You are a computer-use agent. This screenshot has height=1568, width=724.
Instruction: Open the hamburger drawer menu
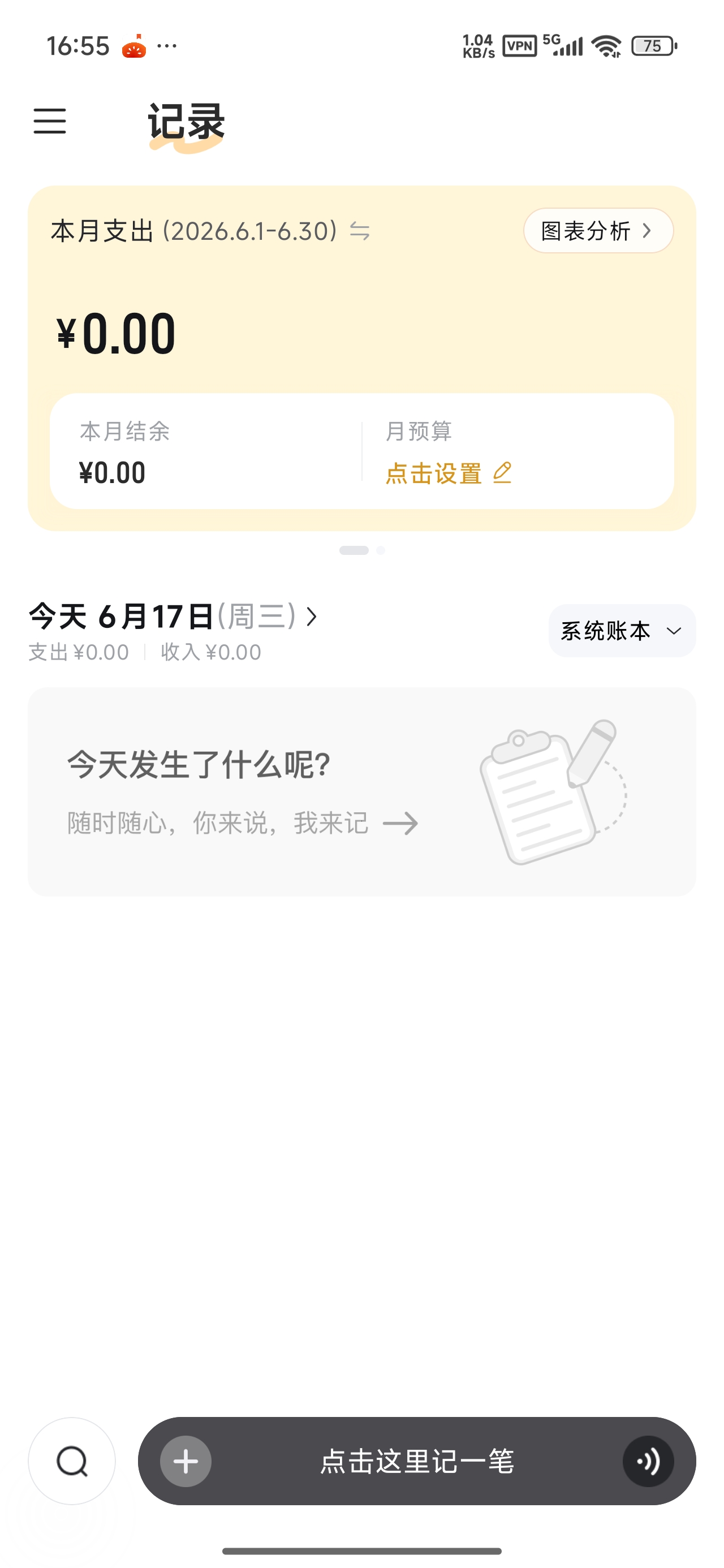(x=50, y=121)
